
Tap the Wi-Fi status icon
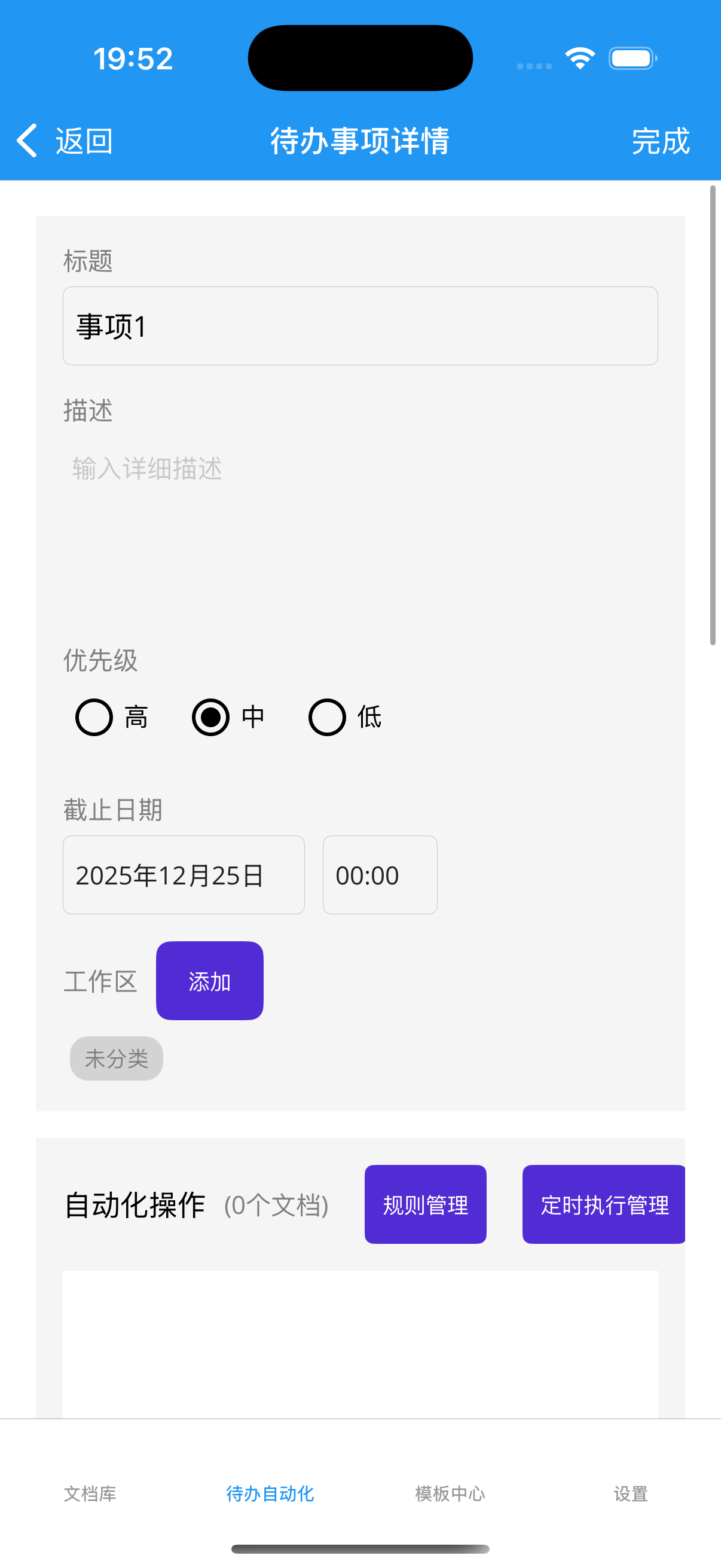pos(579,57)
